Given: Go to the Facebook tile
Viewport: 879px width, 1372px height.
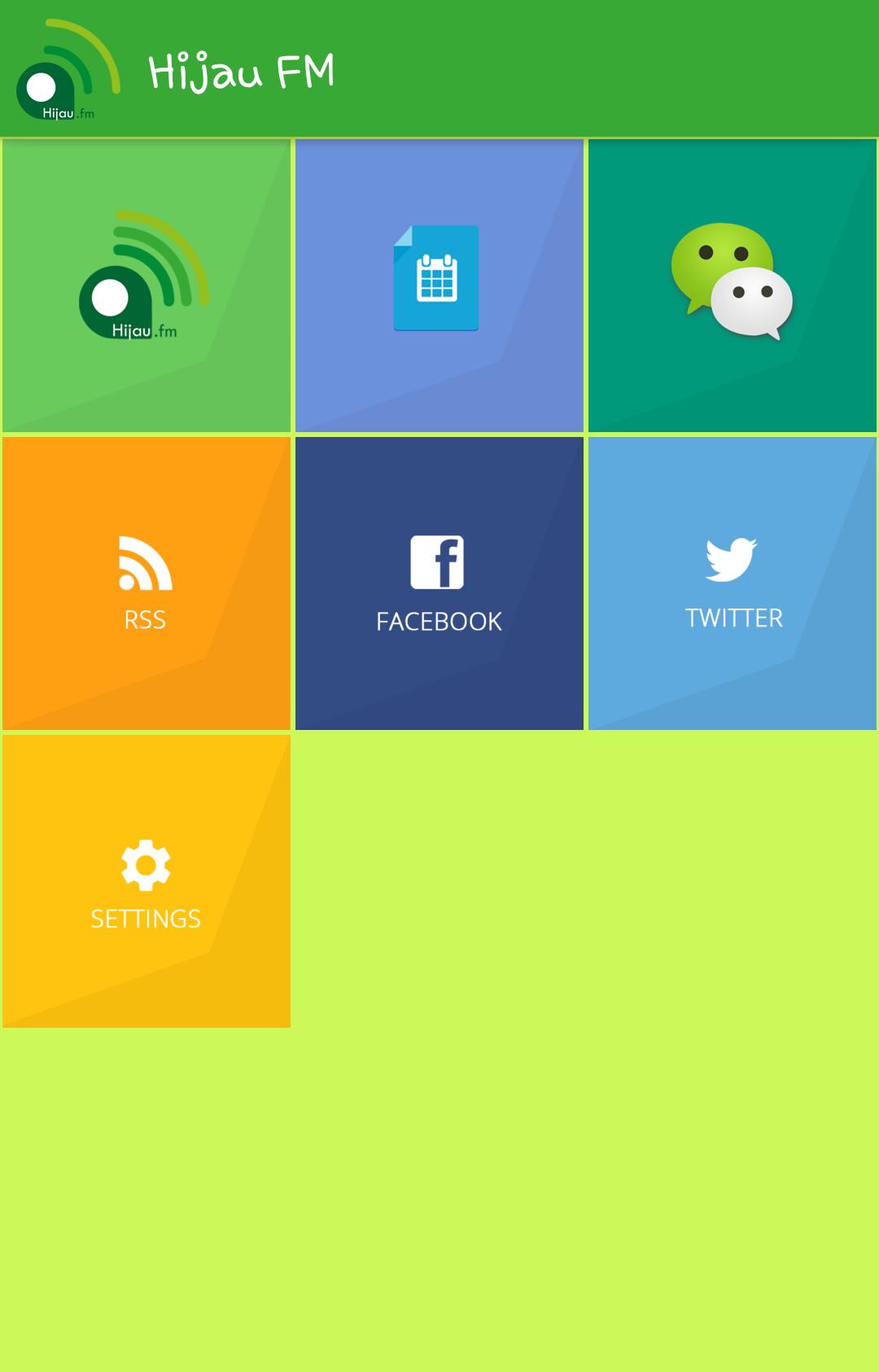Looking at the screenshot, I should coord(439,583).
